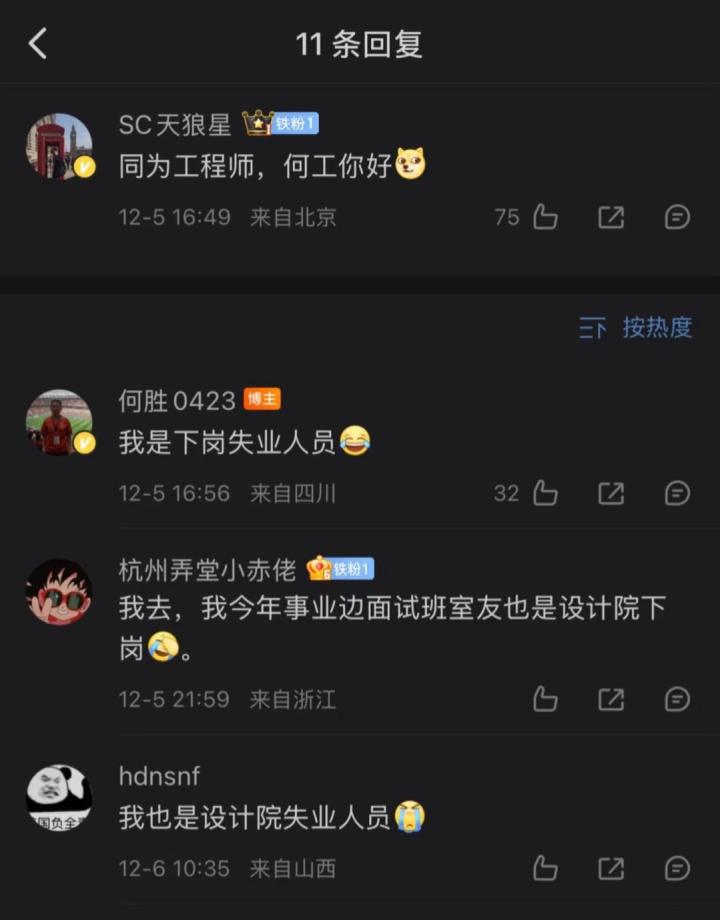Viewport: 720px width, 920px height.
Task: Like 何胜0423's reply
Action: [x=545, y=493]
